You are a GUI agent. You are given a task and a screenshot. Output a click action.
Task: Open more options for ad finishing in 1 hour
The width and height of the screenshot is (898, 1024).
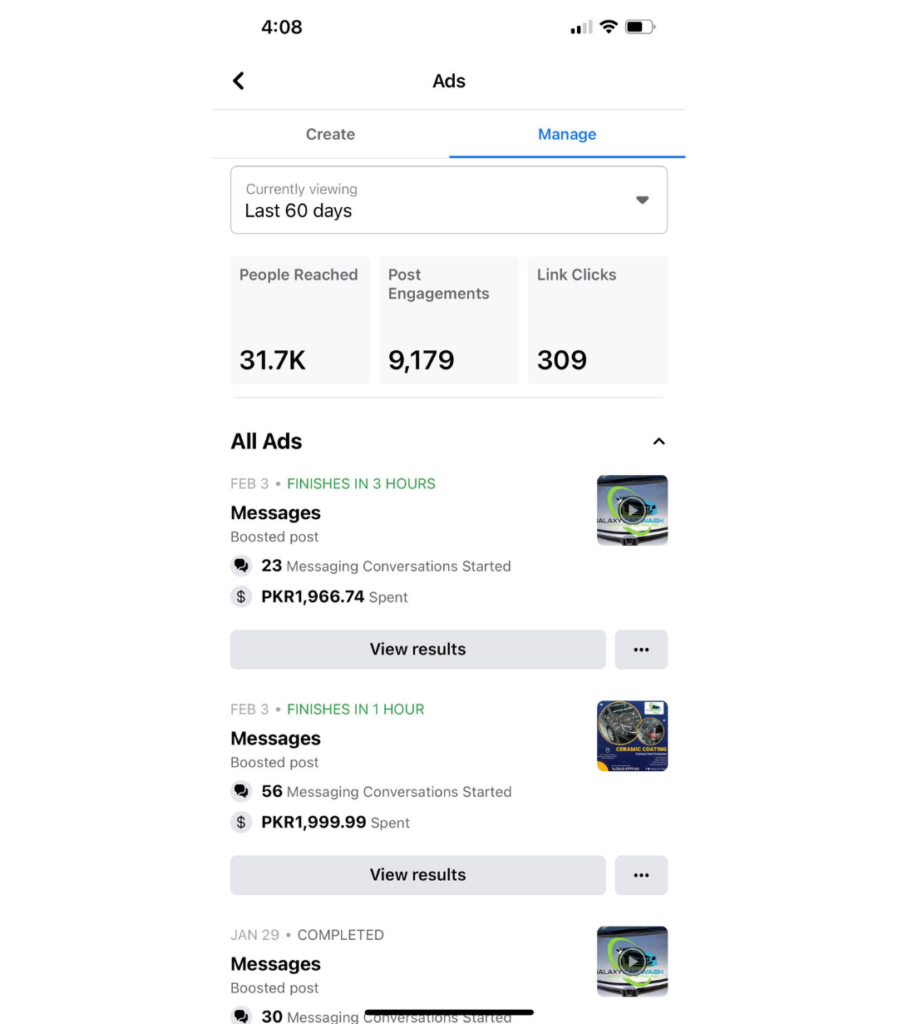[641, 875]
